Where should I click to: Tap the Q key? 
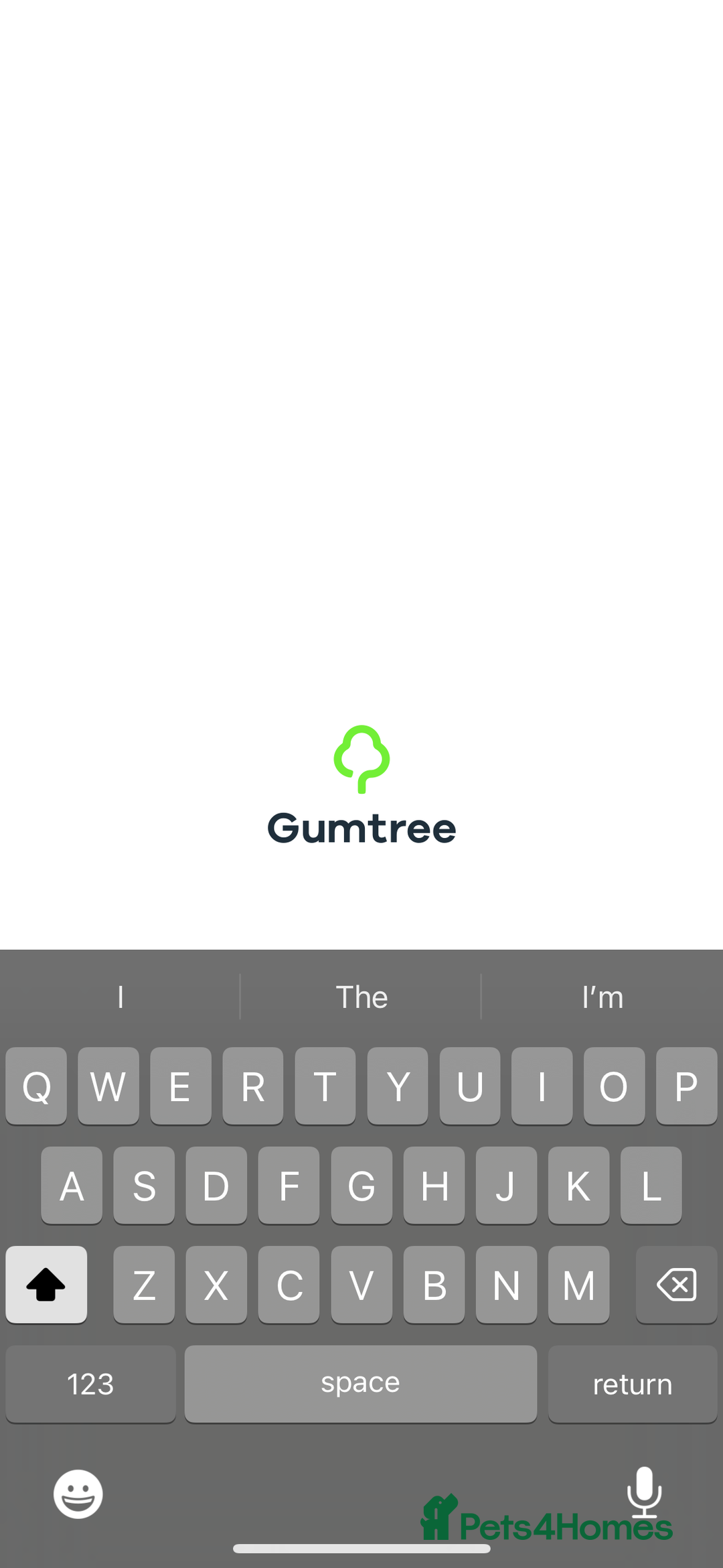[36, 1086]
